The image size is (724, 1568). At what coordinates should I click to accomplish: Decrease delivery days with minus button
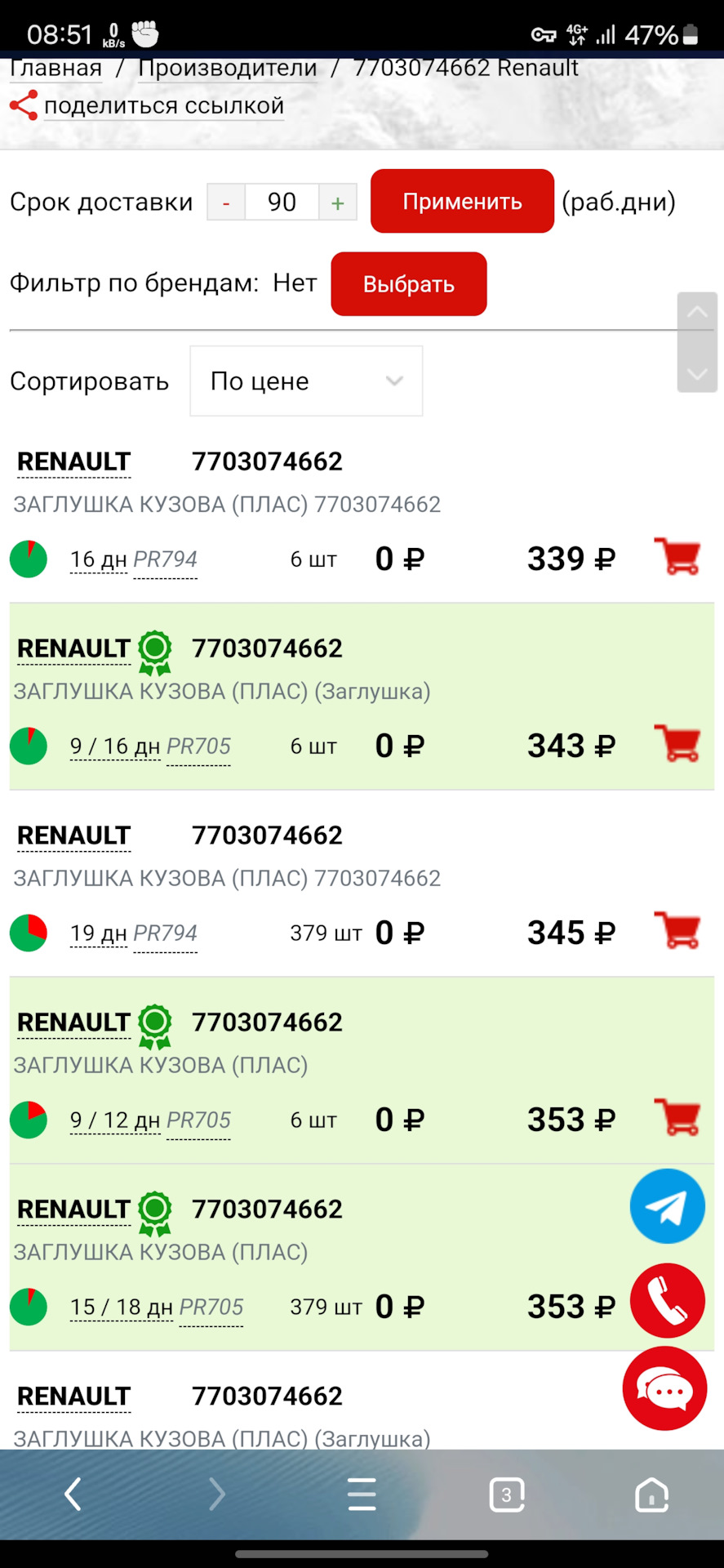point(226,203)
